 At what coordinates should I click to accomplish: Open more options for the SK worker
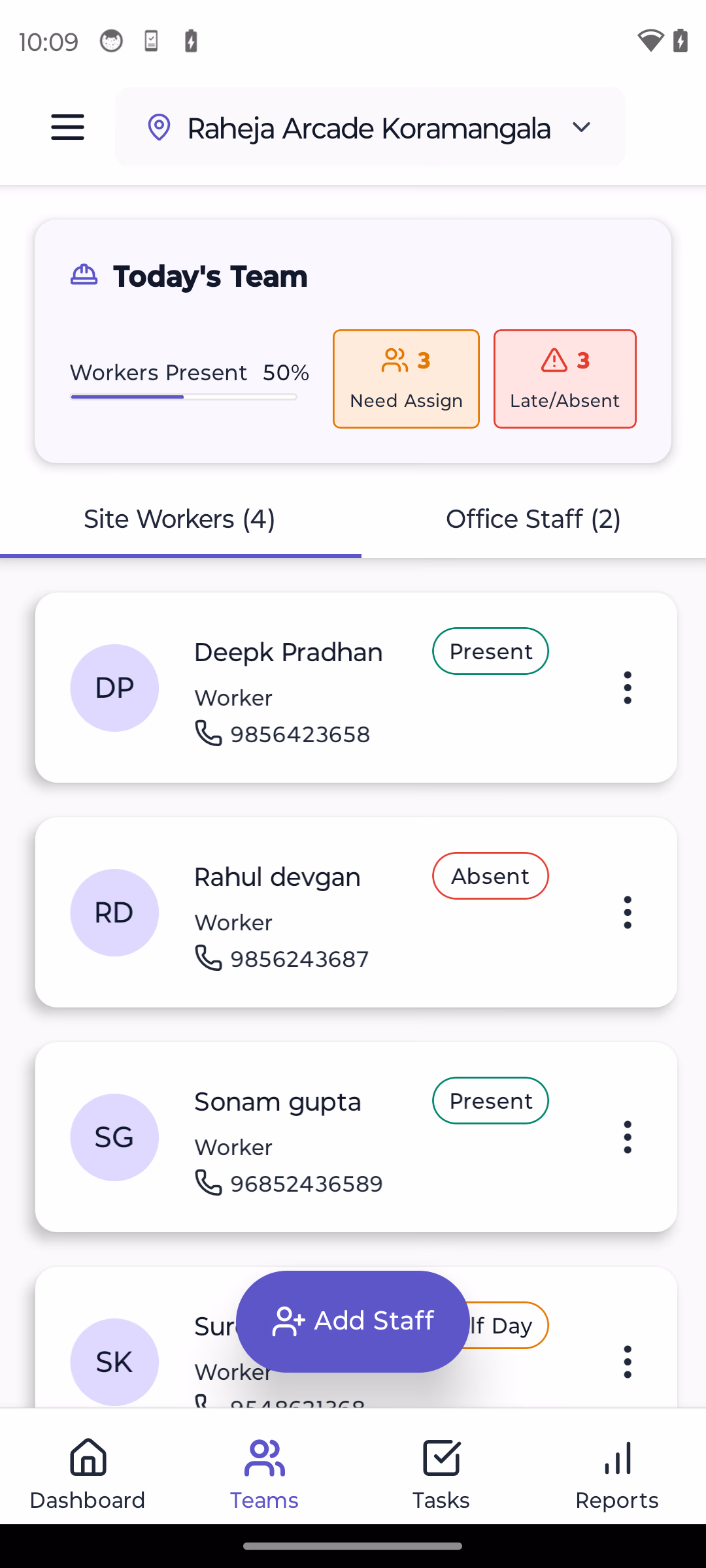[x=628, y=1362]
